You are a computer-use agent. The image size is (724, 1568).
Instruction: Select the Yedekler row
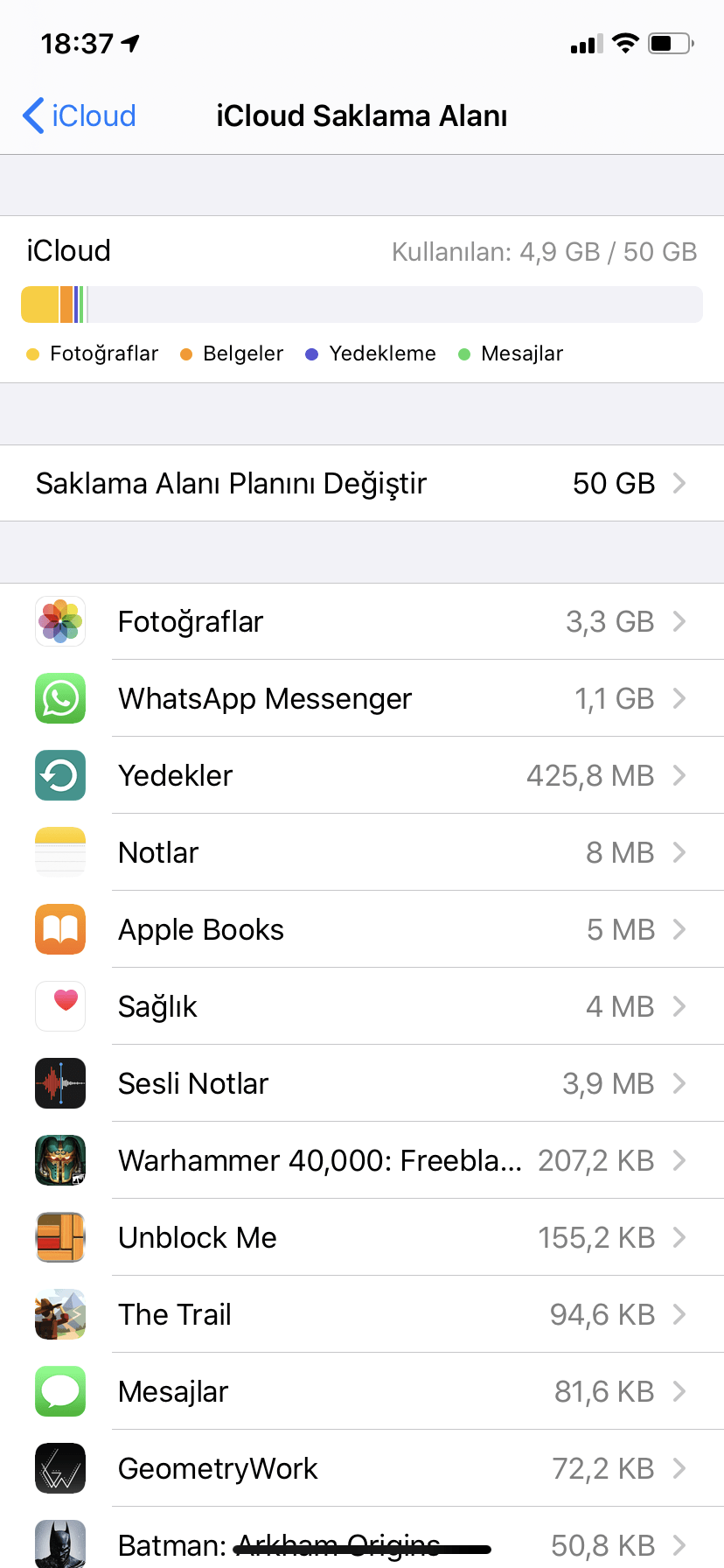[x=362, y=775]
